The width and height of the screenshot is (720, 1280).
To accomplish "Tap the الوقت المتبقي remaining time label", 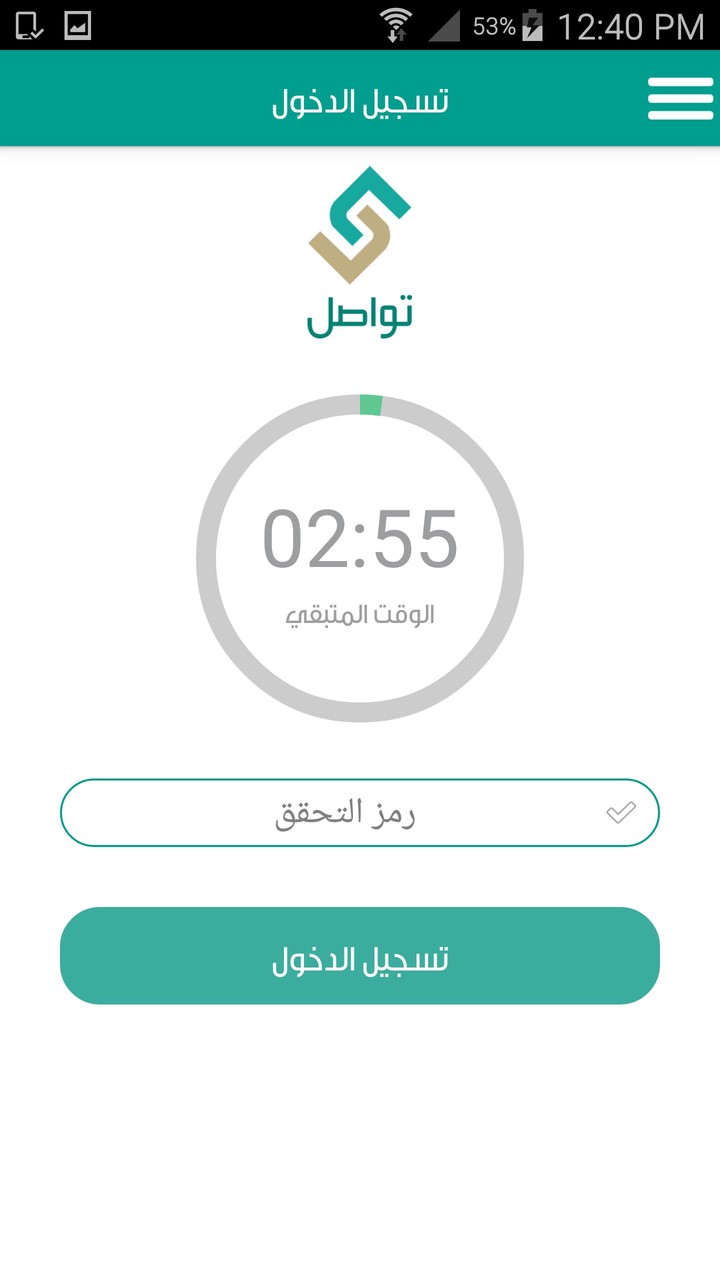I will coord(360,614).
